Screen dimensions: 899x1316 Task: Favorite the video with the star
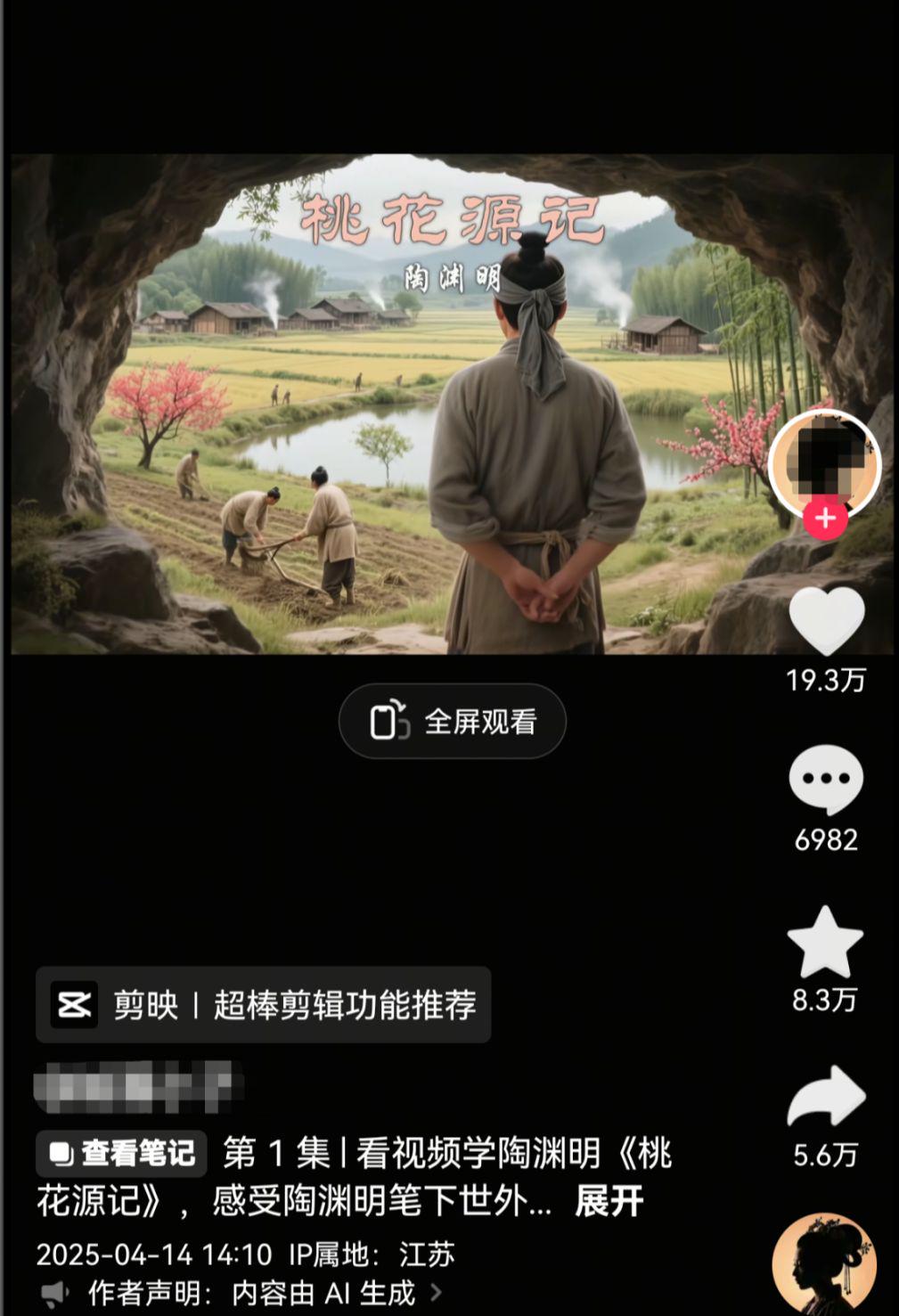(826, 944)
